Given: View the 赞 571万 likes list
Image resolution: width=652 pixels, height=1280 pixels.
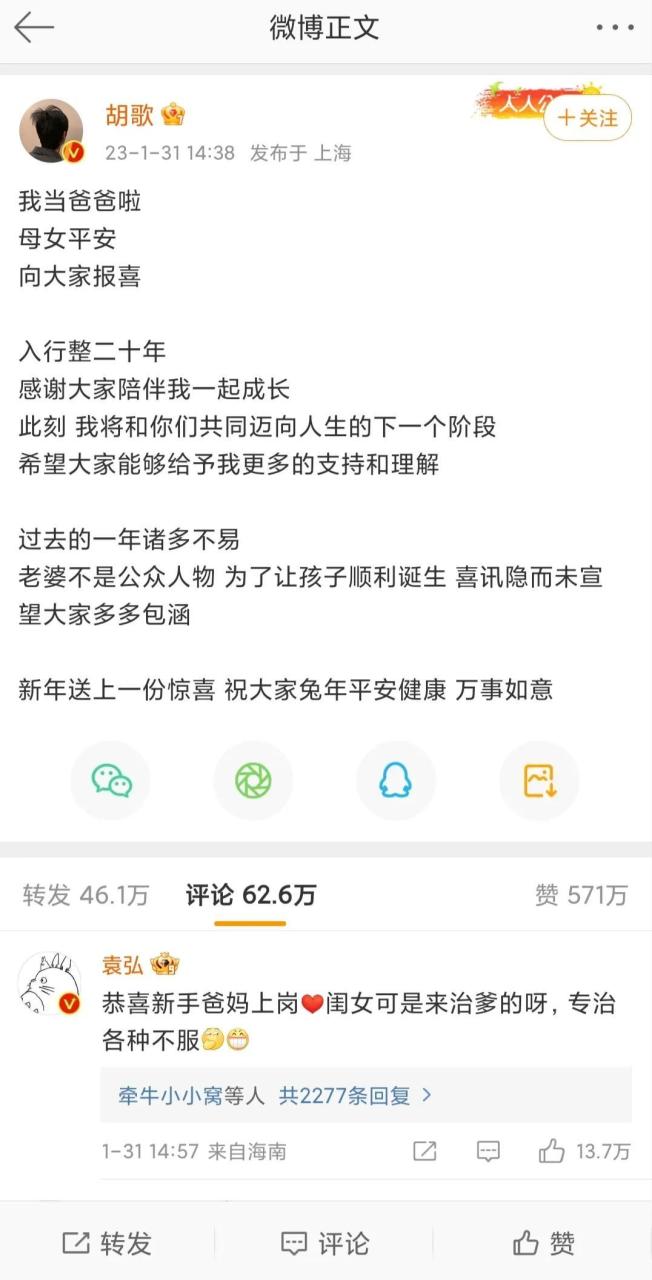Looking at the screenshot, I should pyautogui.click(x=580, y=895).
